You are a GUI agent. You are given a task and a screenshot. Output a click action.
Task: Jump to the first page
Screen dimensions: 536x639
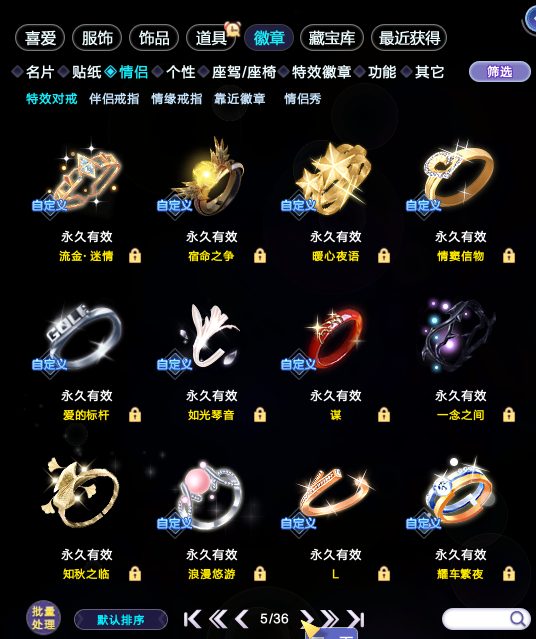pos(192,619)
